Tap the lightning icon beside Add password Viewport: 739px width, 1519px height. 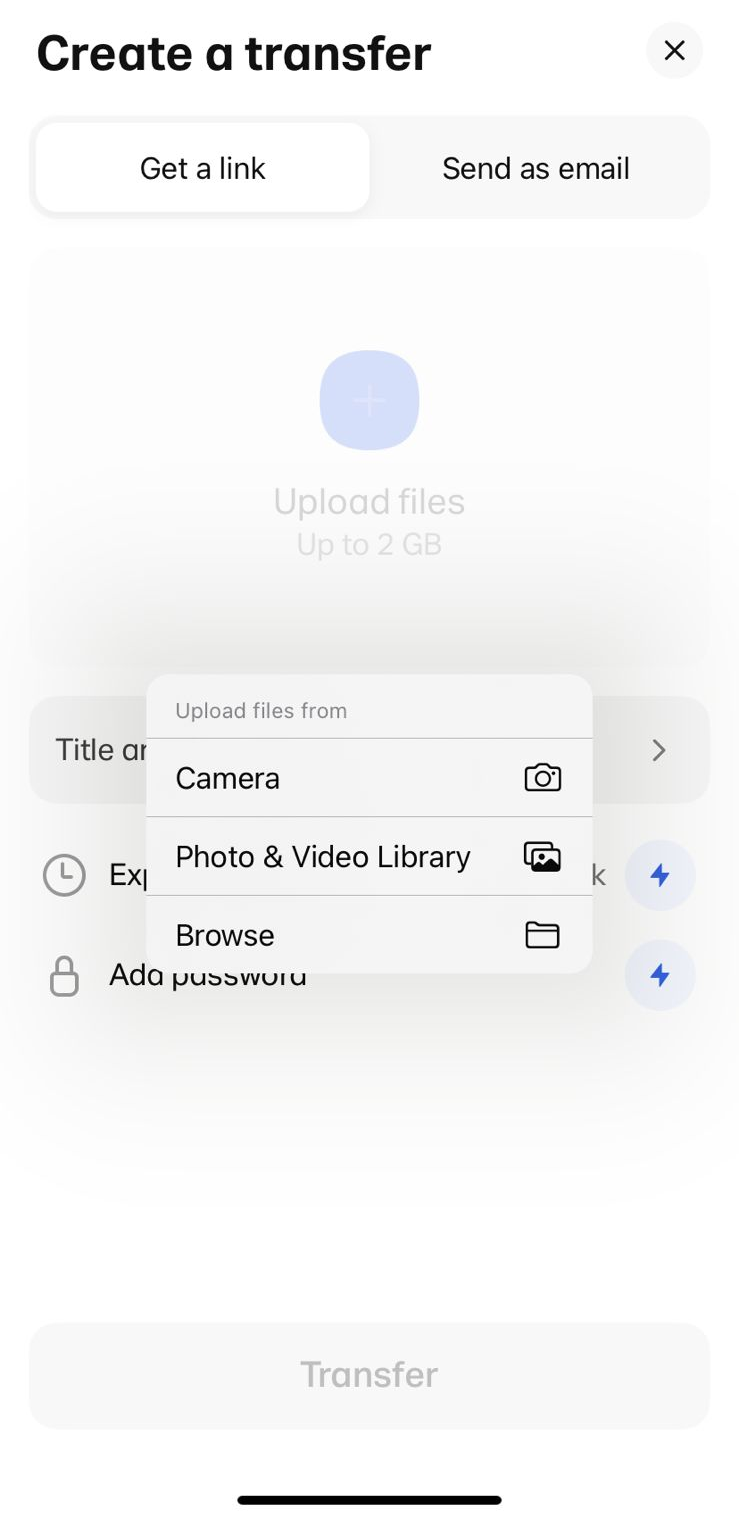pos(660,975)
